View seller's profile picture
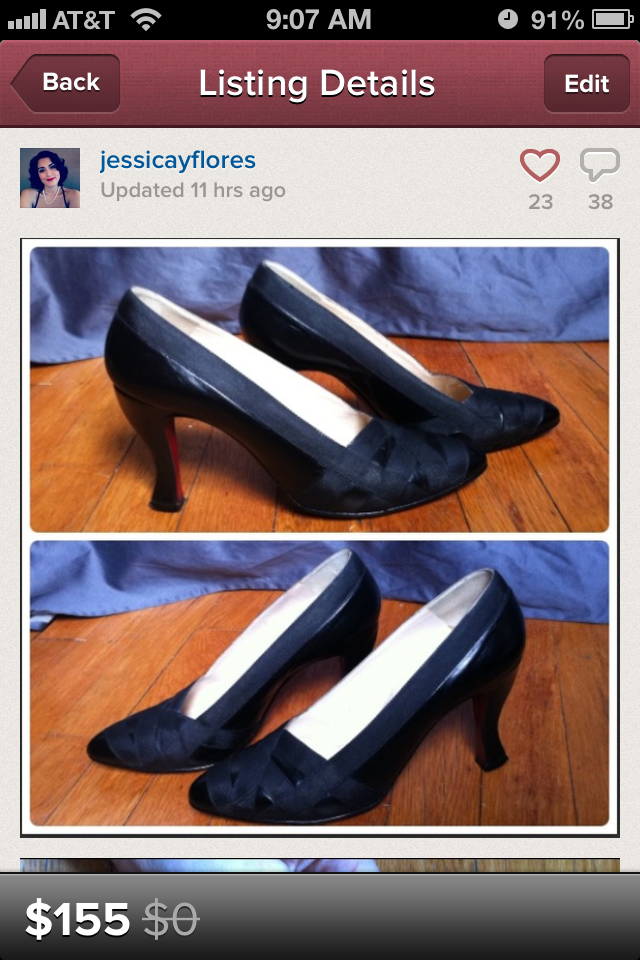Screen dimensions: 640x960 tap(50, 178)
